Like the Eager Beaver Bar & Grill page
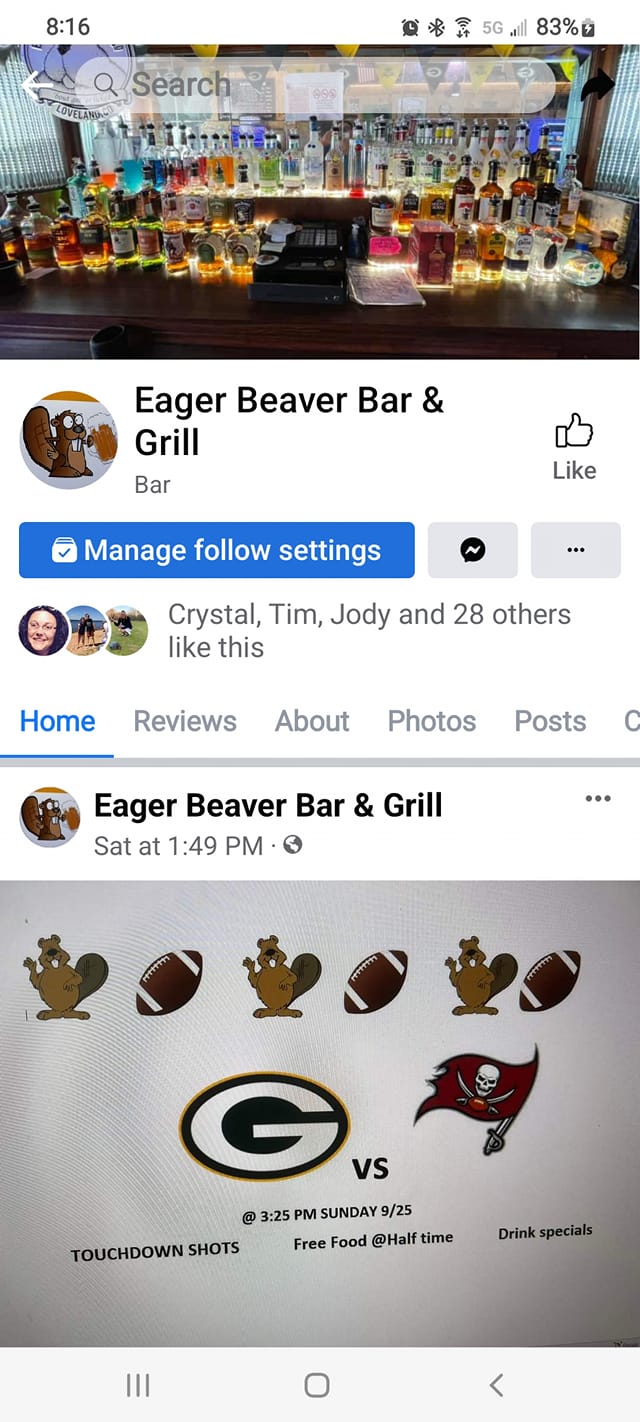This screenshot has width=640, height=1422. pyautogui.click(x=574, y=447)
